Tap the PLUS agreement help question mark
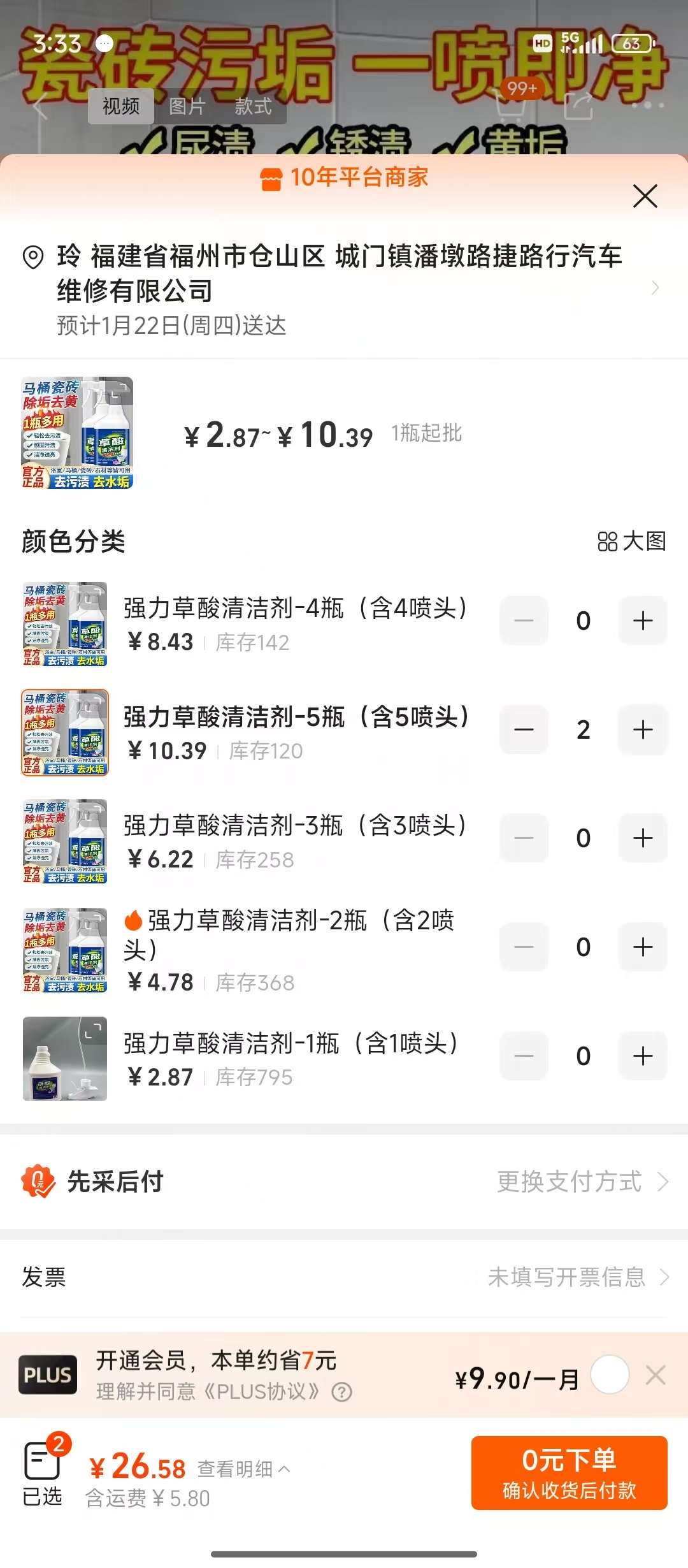Screen dimensions: 688x1568 (341, 1392)
